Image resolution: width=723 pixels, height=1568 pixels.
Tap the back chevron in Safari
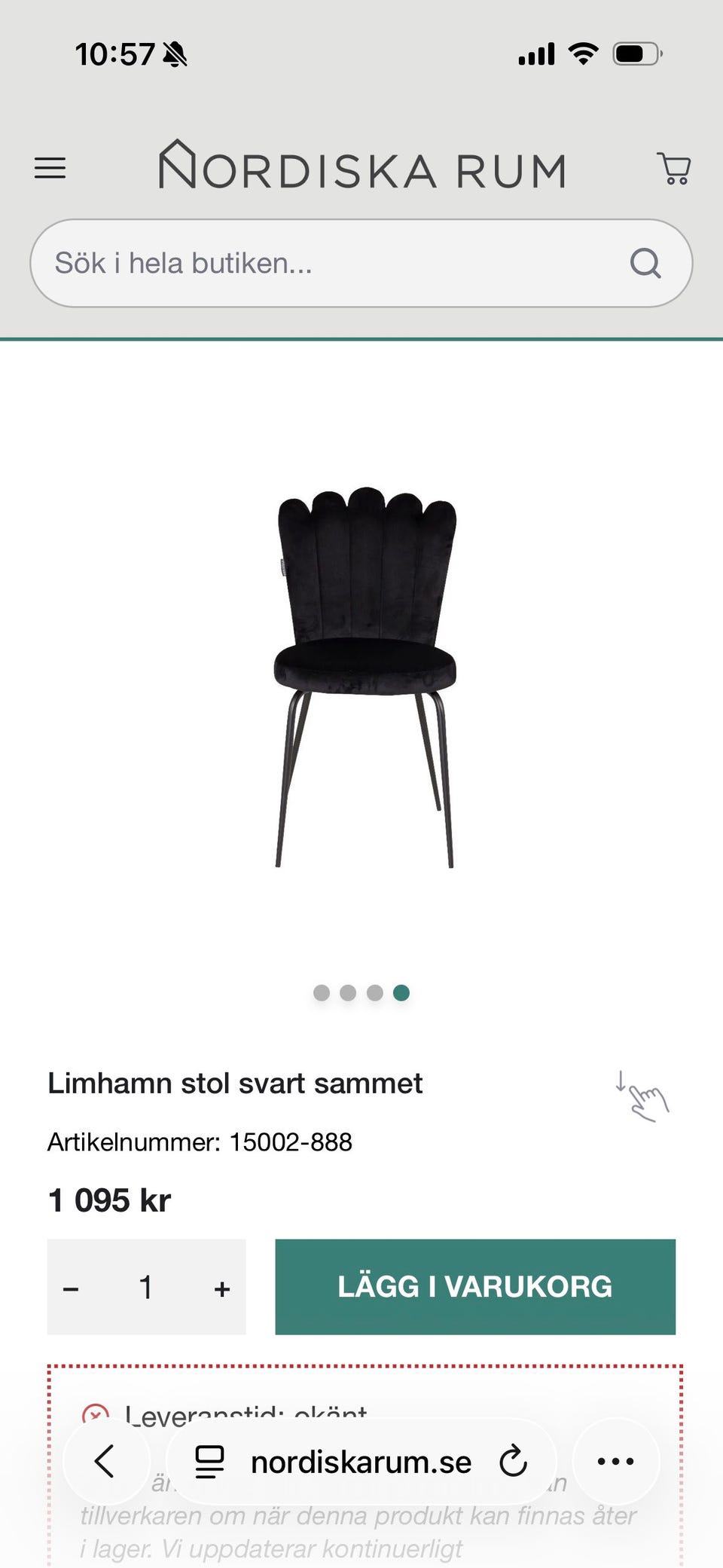(107, 1461)
